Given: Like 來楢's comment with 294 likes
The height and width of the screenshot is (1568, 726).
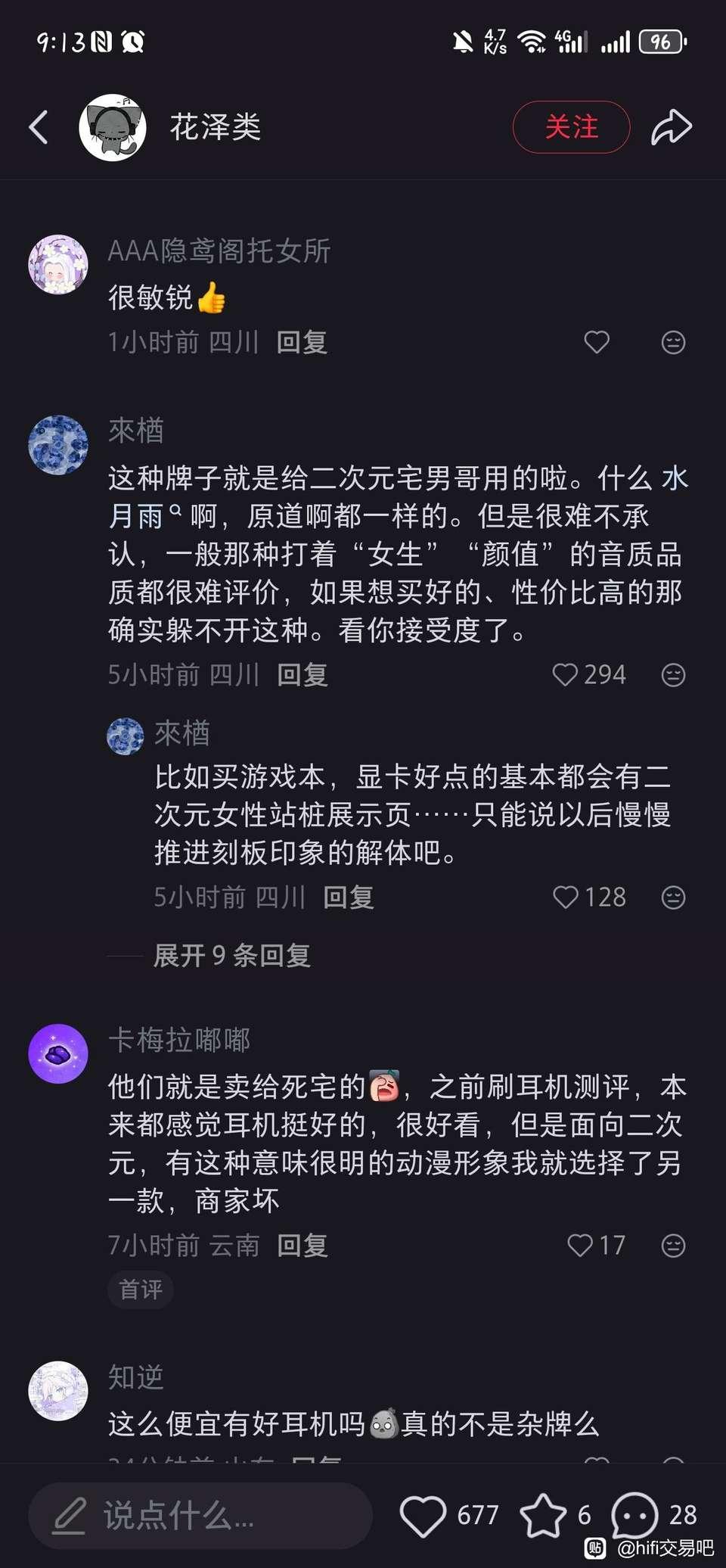Looking at the screenshot, I should coord(566,674).
